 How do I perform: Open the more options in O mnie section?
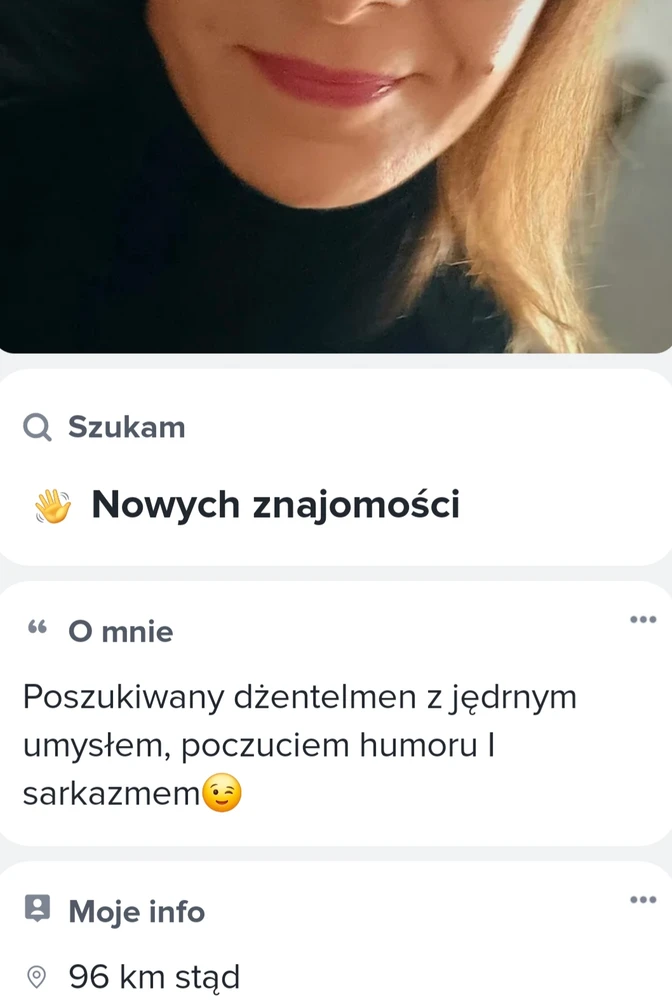click(x=642, y=620)
